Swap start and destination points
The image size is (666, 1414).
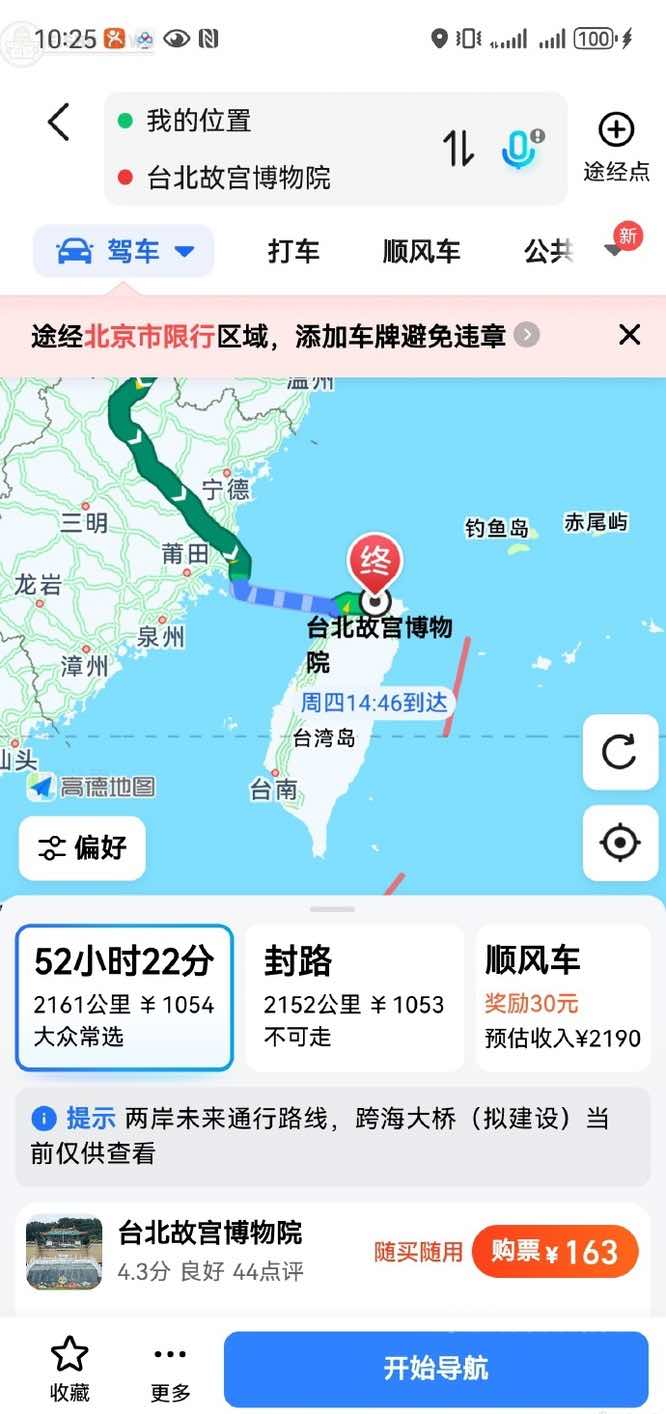(459, 149)
